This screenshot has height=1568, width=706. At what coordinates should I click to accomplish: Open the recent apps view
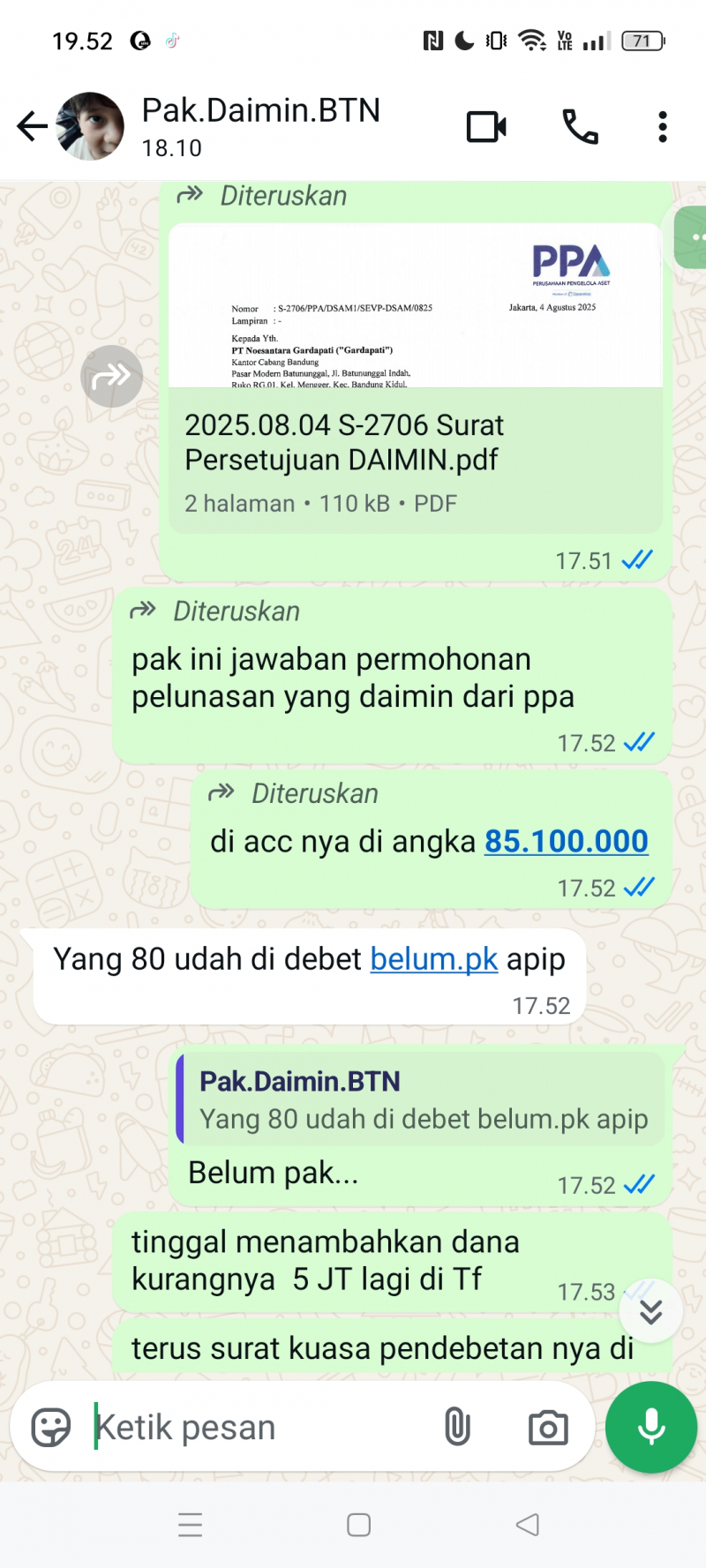190,1525
